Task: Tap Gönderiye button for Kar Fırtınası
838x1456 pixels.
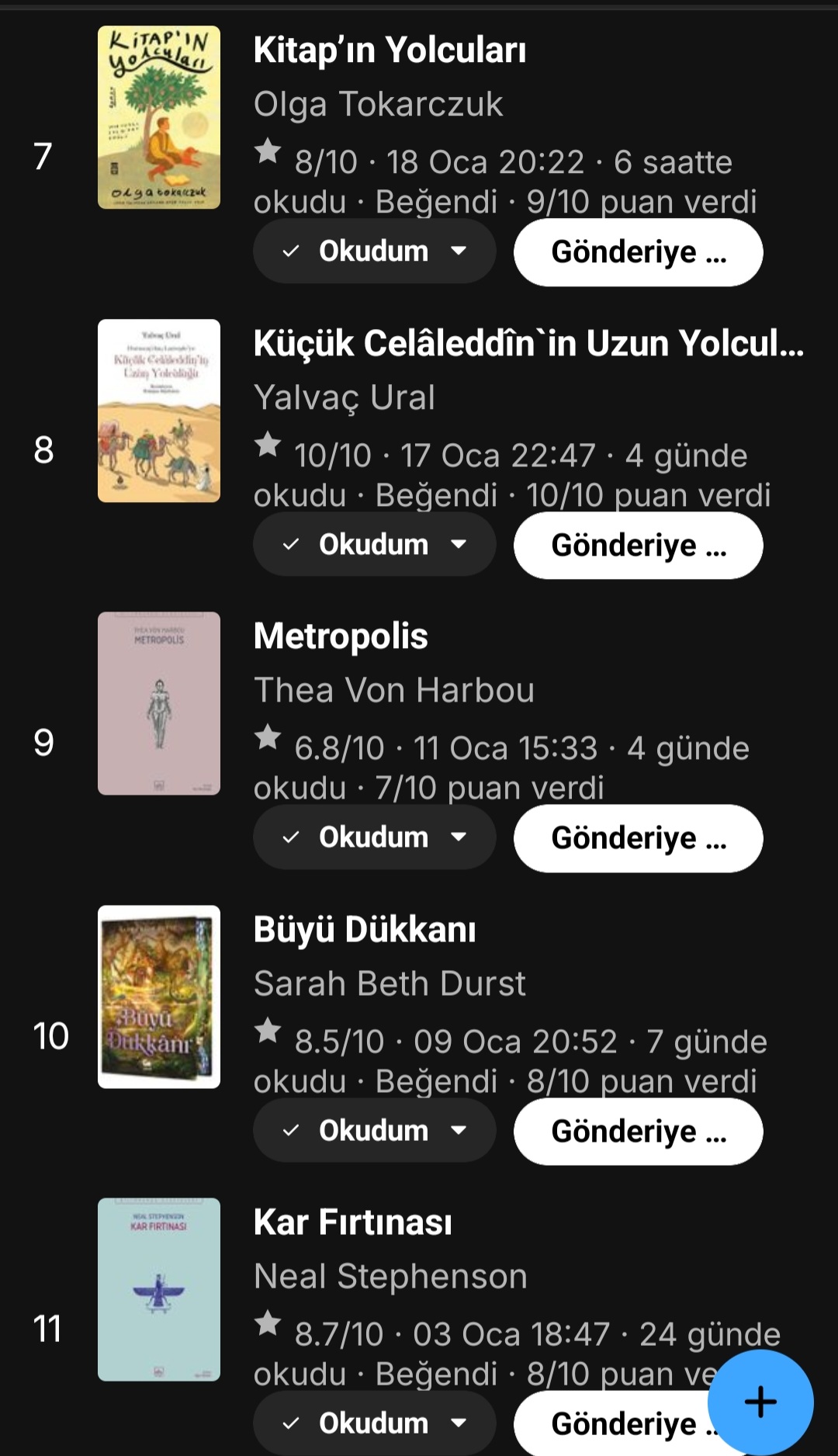Action: point(613,1425)
